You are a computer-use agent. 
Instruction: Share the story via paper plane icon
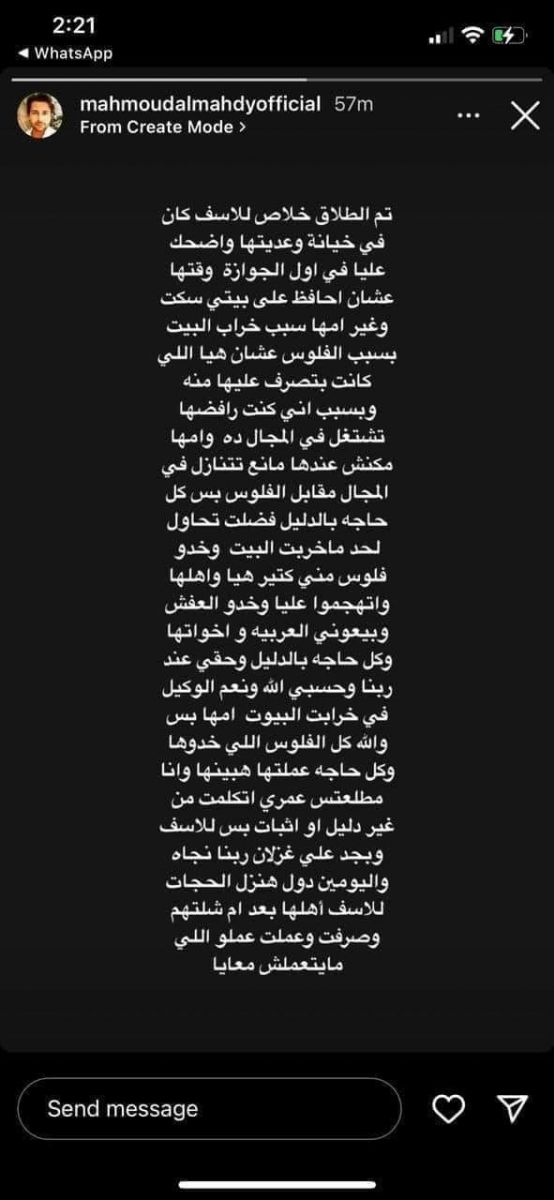pyautogui.click(x=512, y=1107)
